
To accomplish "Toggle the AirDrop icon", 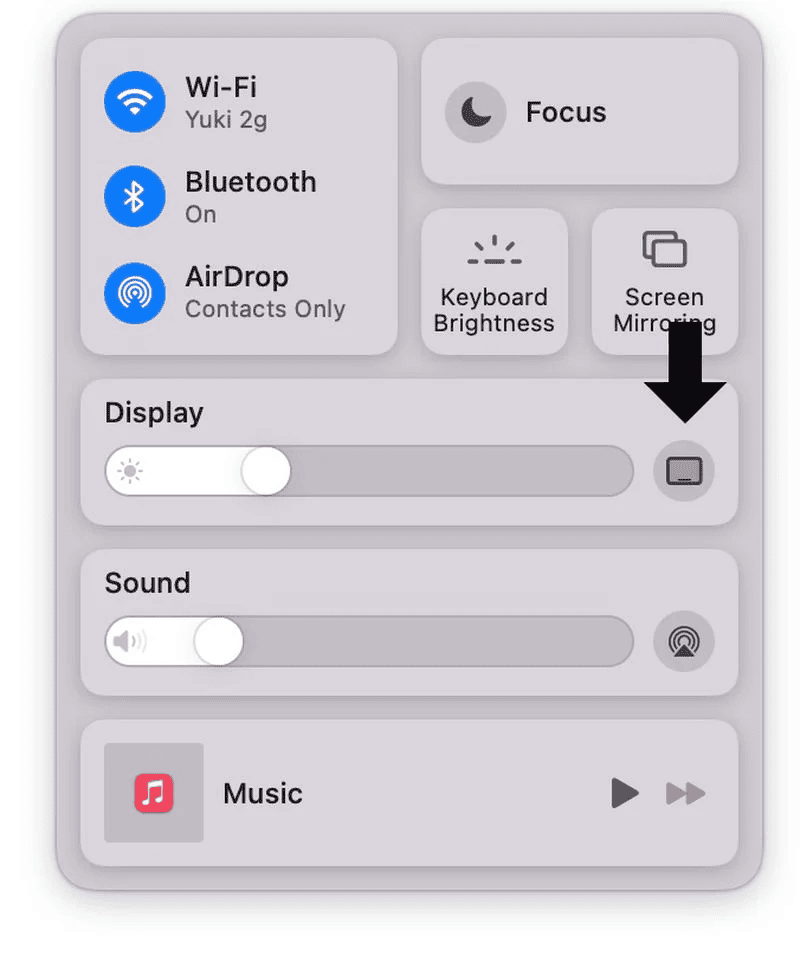I will (135, 292).
